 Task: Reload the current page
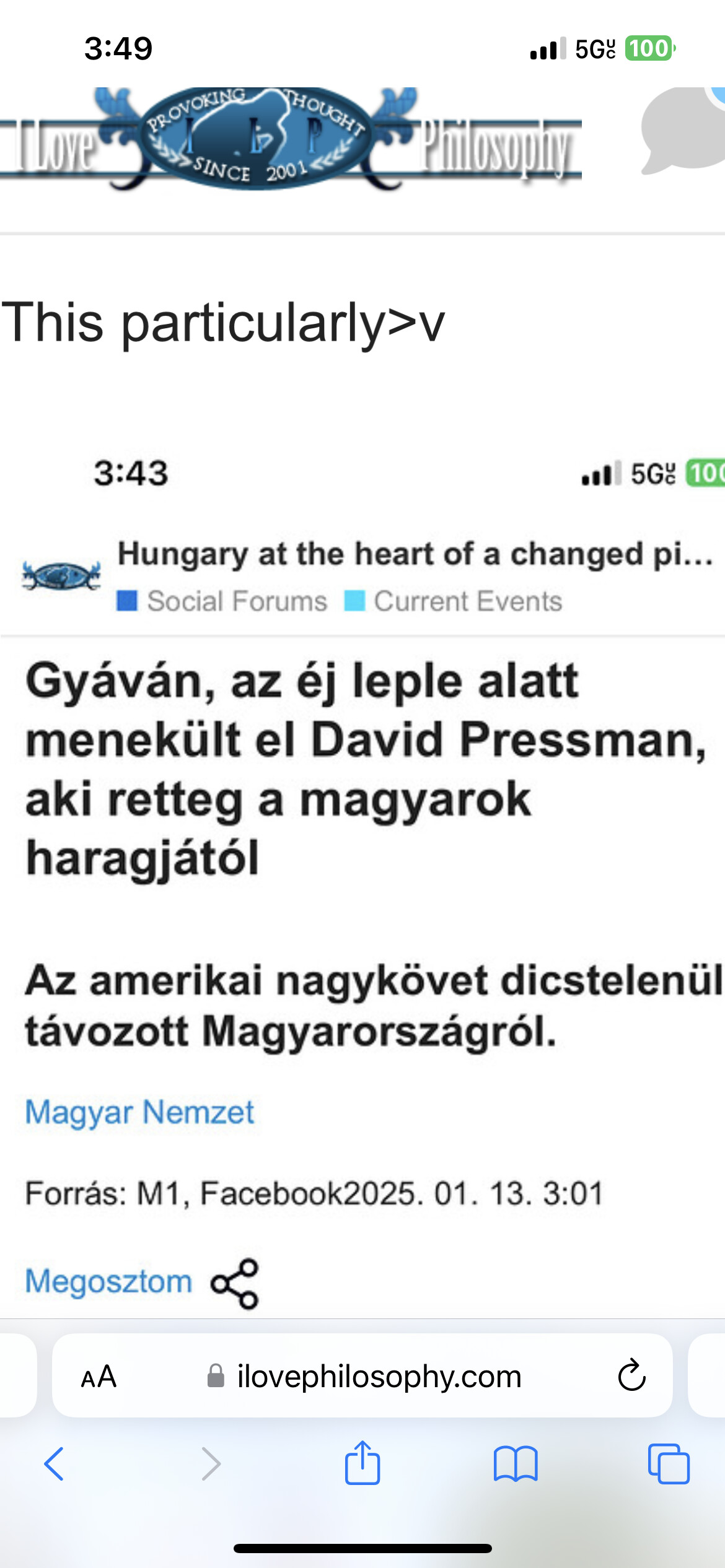631,1375
